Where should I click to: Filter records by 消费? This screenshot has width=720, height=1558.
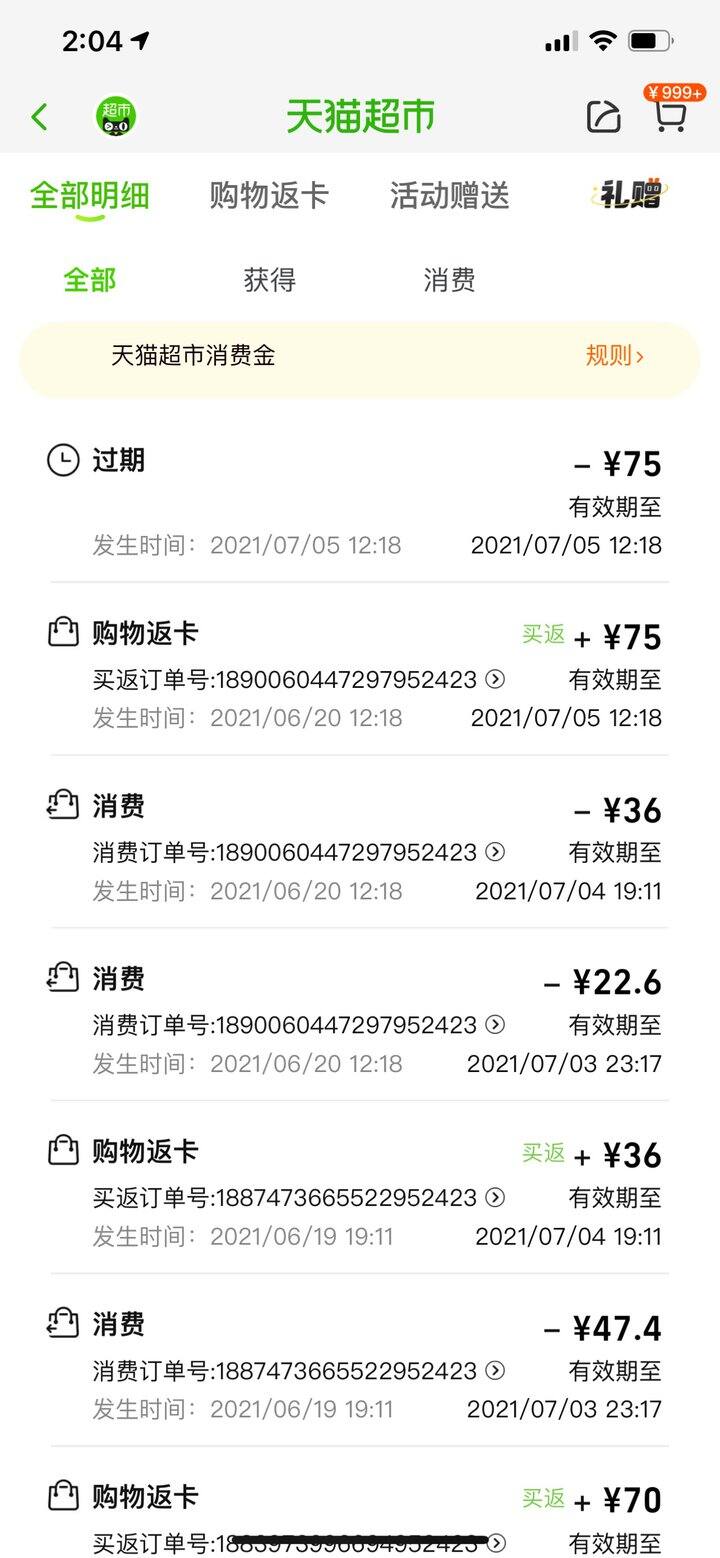point(449,280)
